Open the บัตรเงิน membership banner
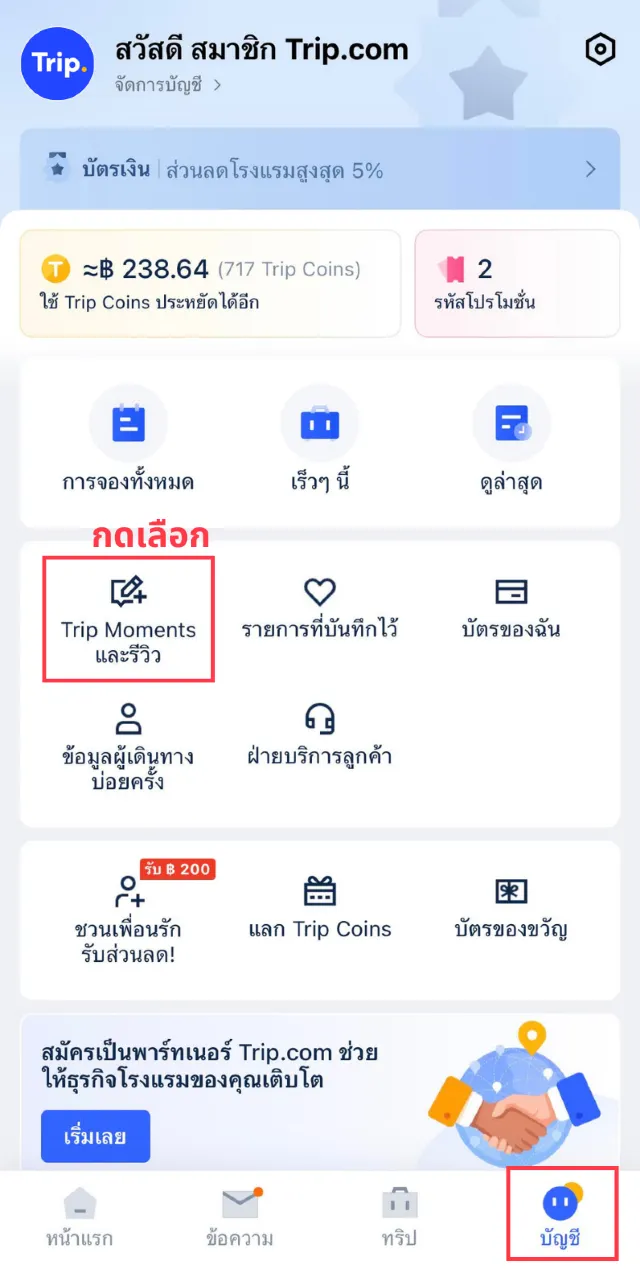The width and height of the screenshot is (640, 1271). (320, 169)
